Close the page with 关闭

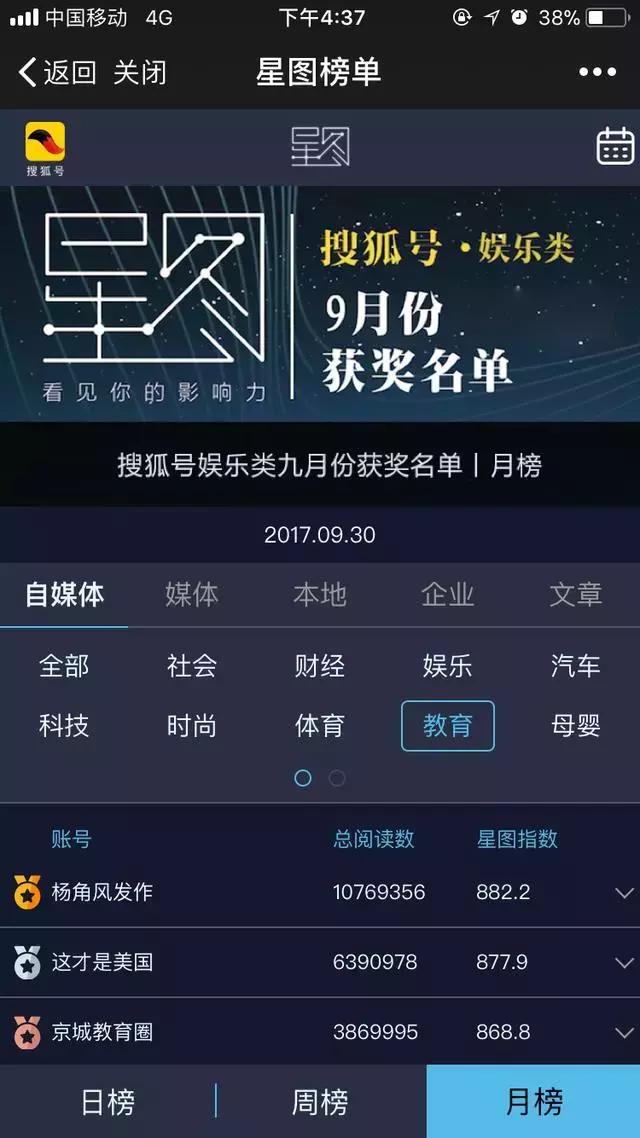pos(139,72)
